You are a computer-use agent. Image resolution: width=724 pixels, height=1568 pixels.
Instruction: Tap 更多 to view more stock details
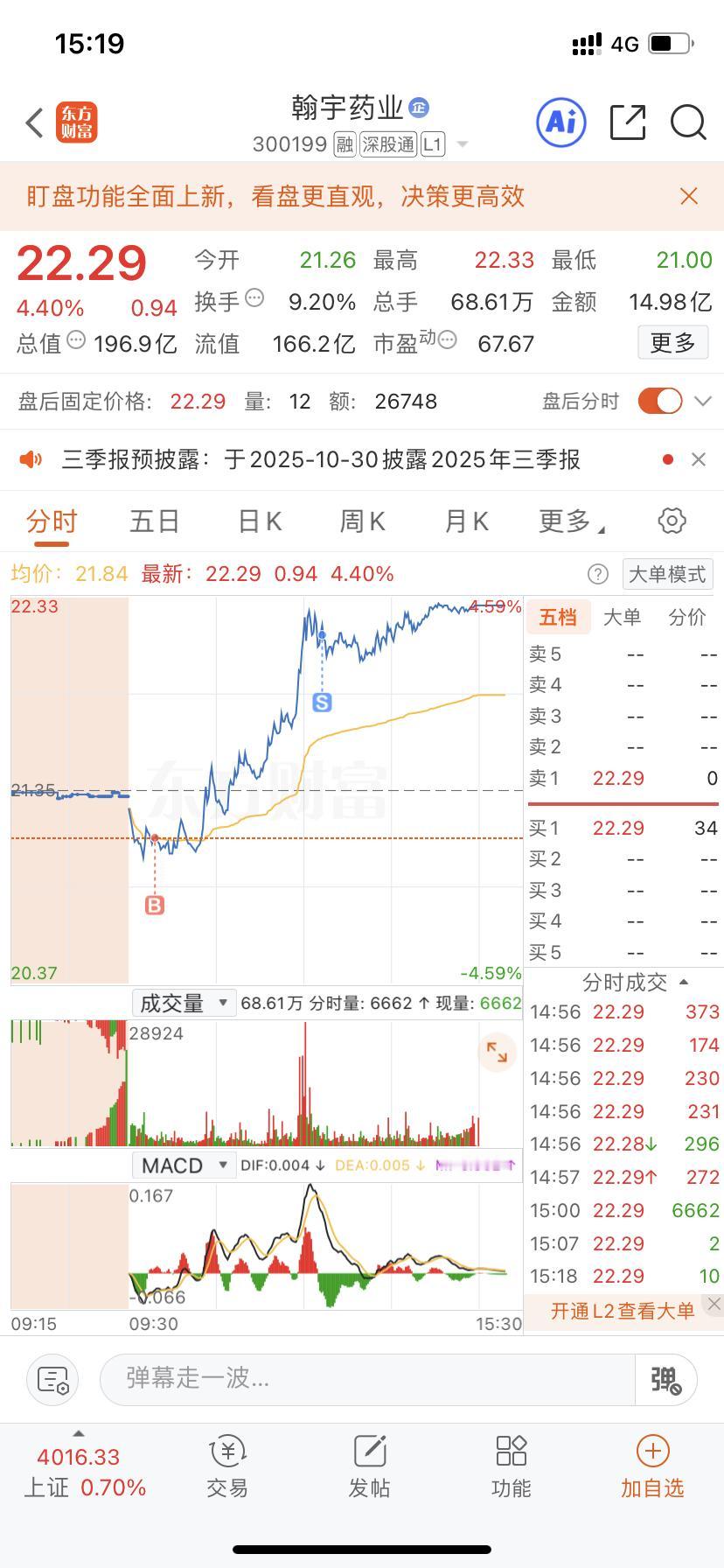672,342
